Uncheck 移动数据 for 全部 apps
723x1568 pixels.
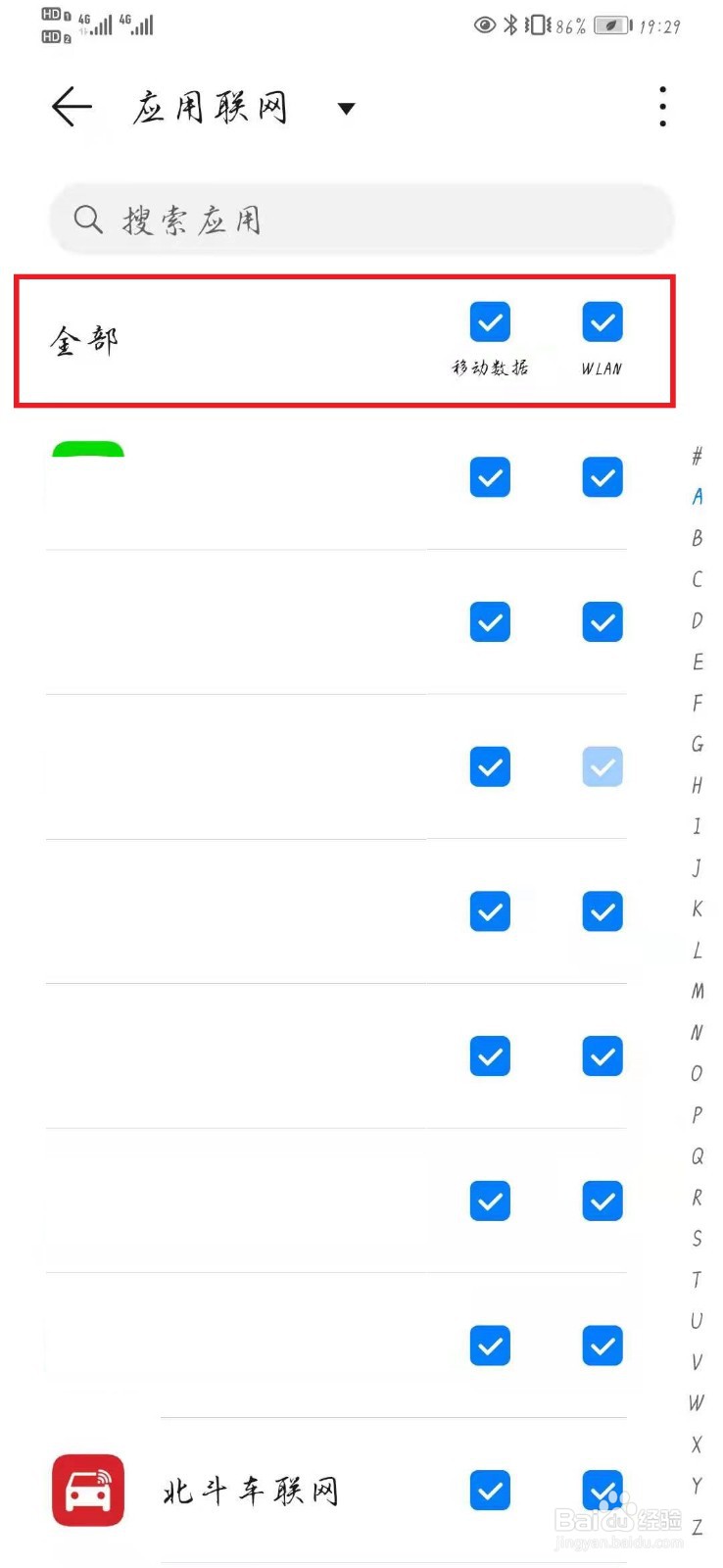tap(490, 321)
